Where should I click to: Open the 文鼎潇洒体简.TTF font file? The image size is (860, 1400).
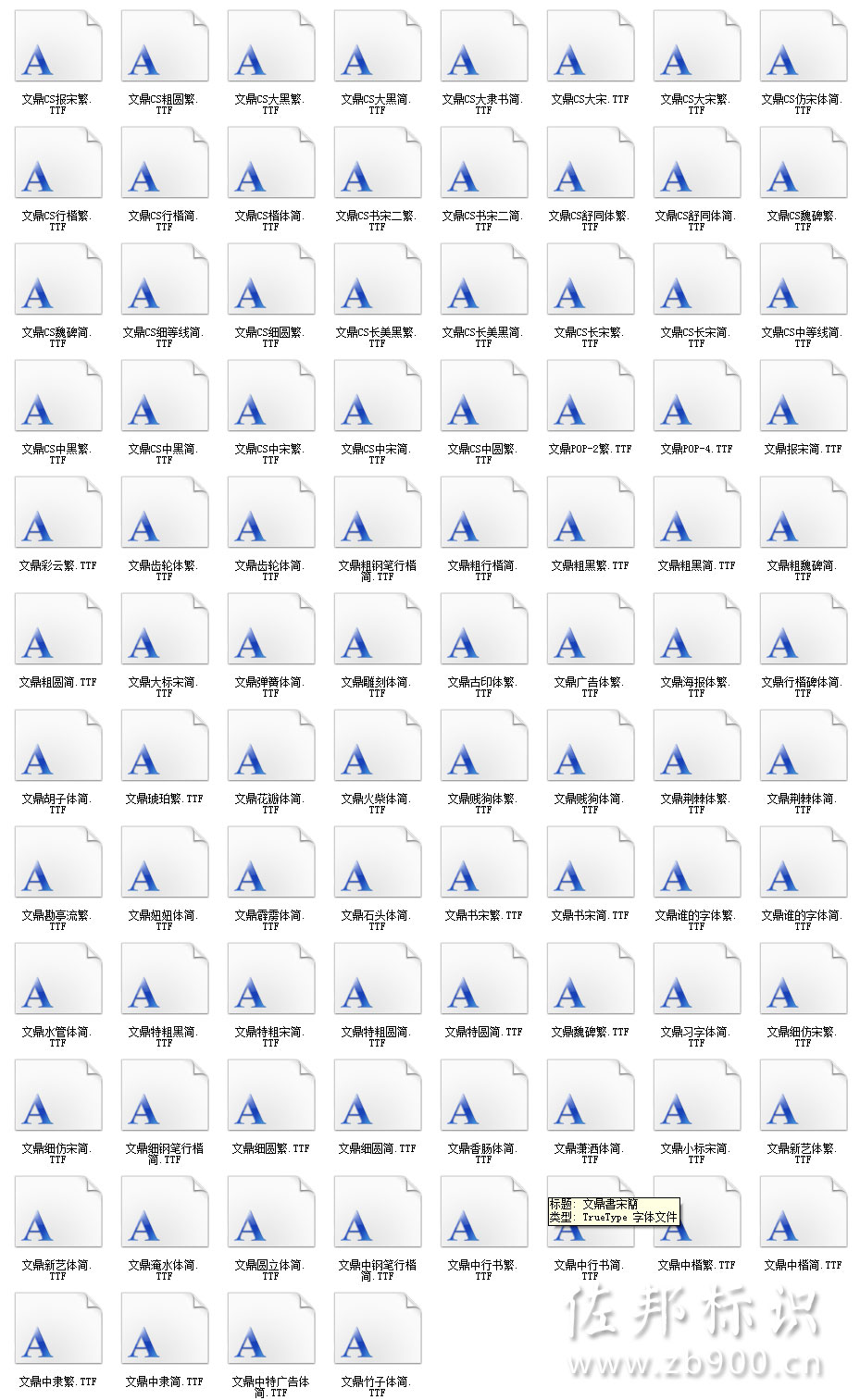[589, 1096]
